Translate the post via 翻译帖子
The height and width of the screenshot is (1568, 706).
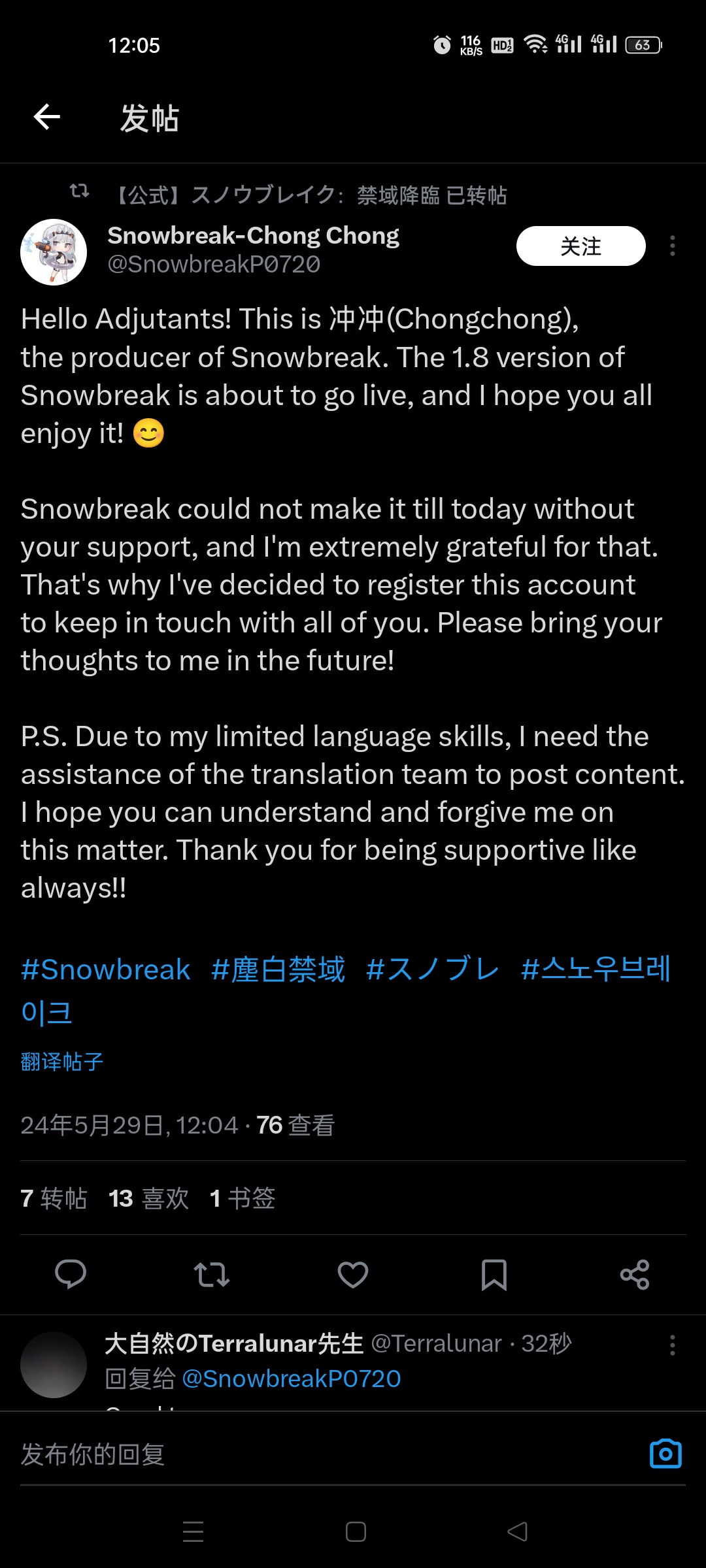coord(62,1062)
